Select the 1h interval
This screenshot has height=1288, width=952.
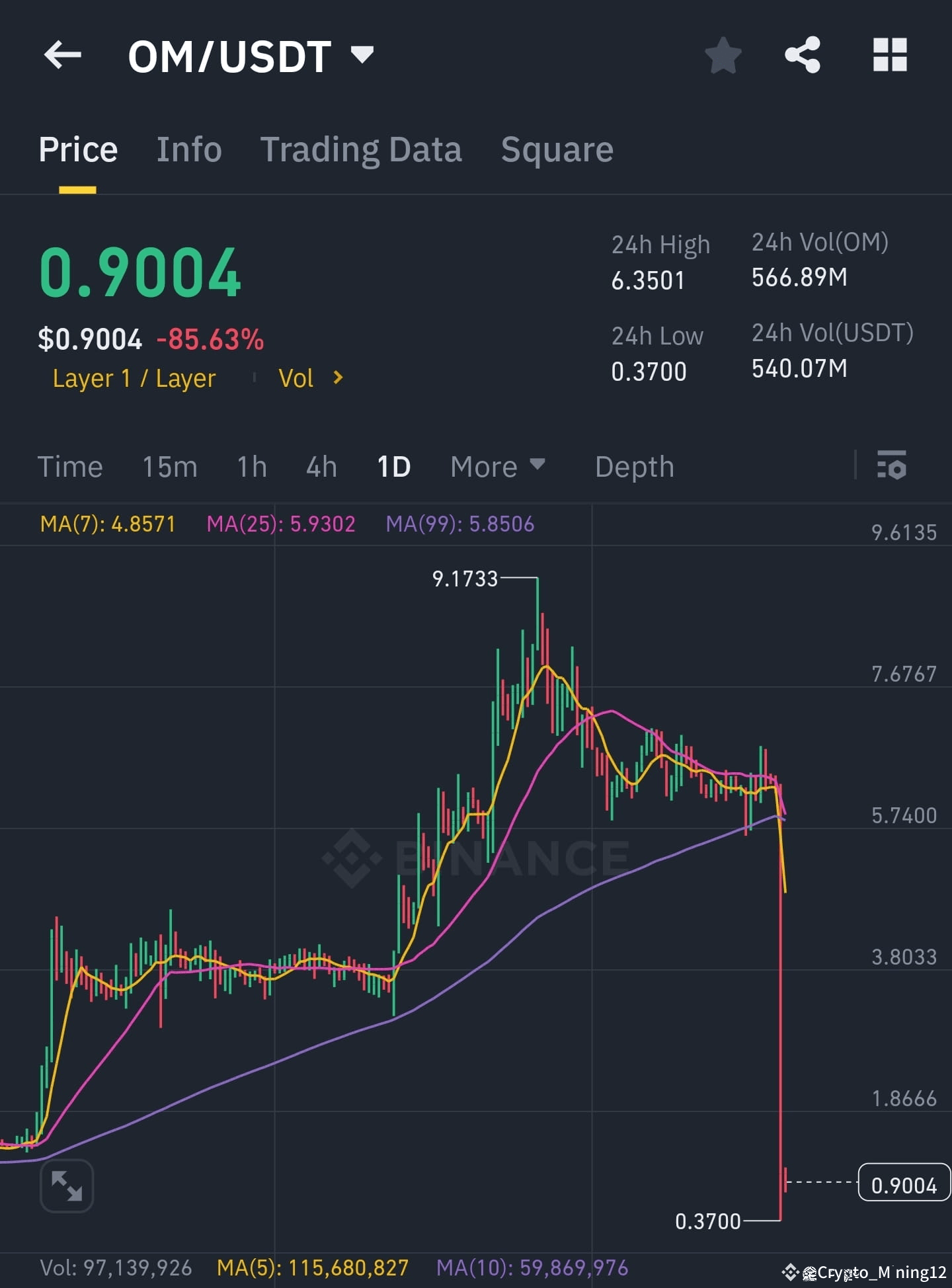click(251, 467)
